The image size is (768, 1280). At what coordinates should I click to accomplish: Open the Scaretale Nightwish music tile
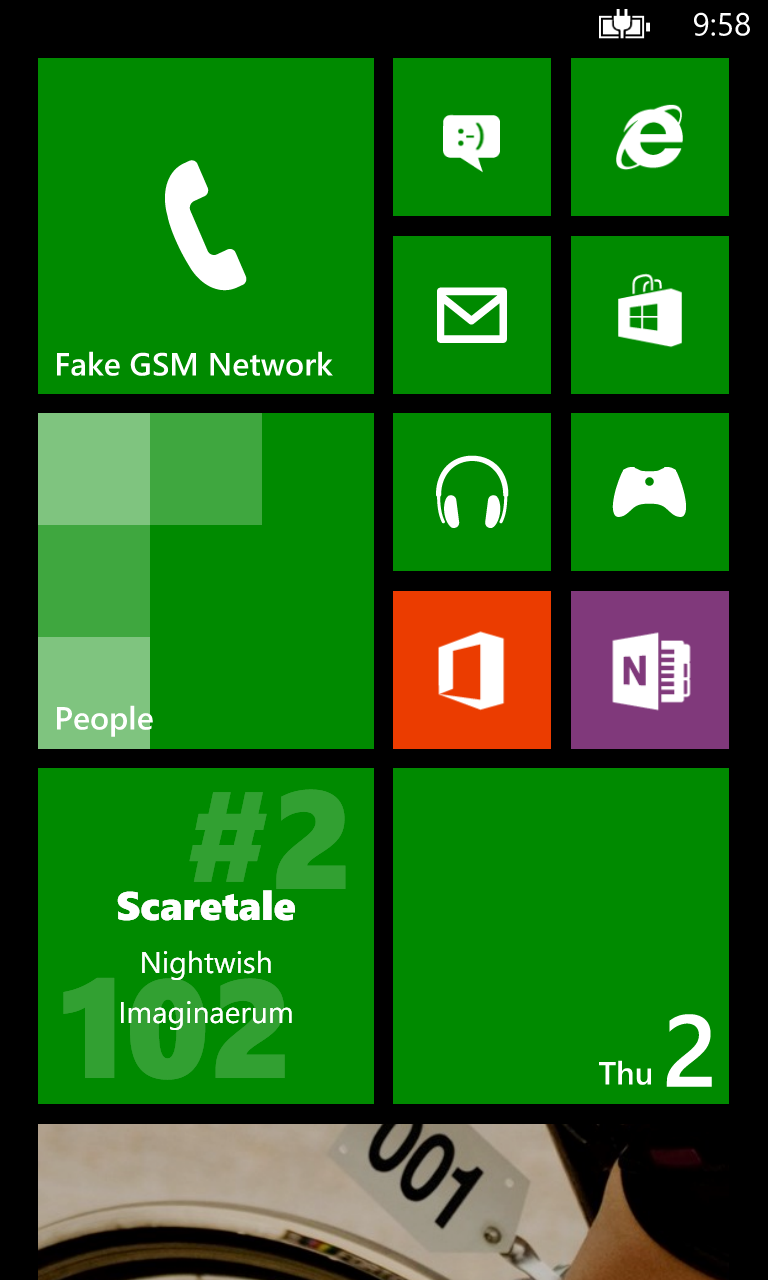pyautogui.click(x=206, y=936)
